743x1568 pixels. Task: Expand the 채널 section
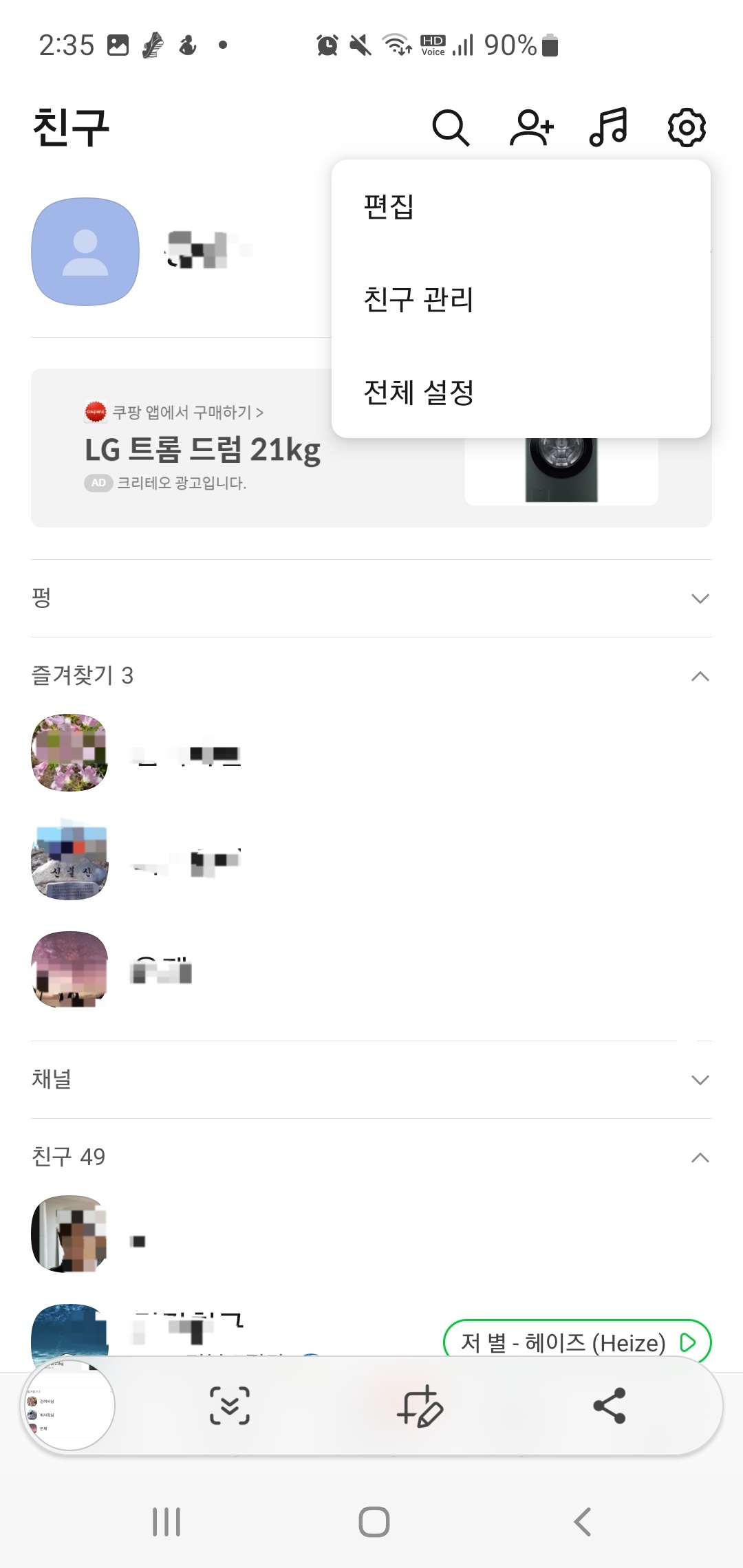[x=699, y=1080]
